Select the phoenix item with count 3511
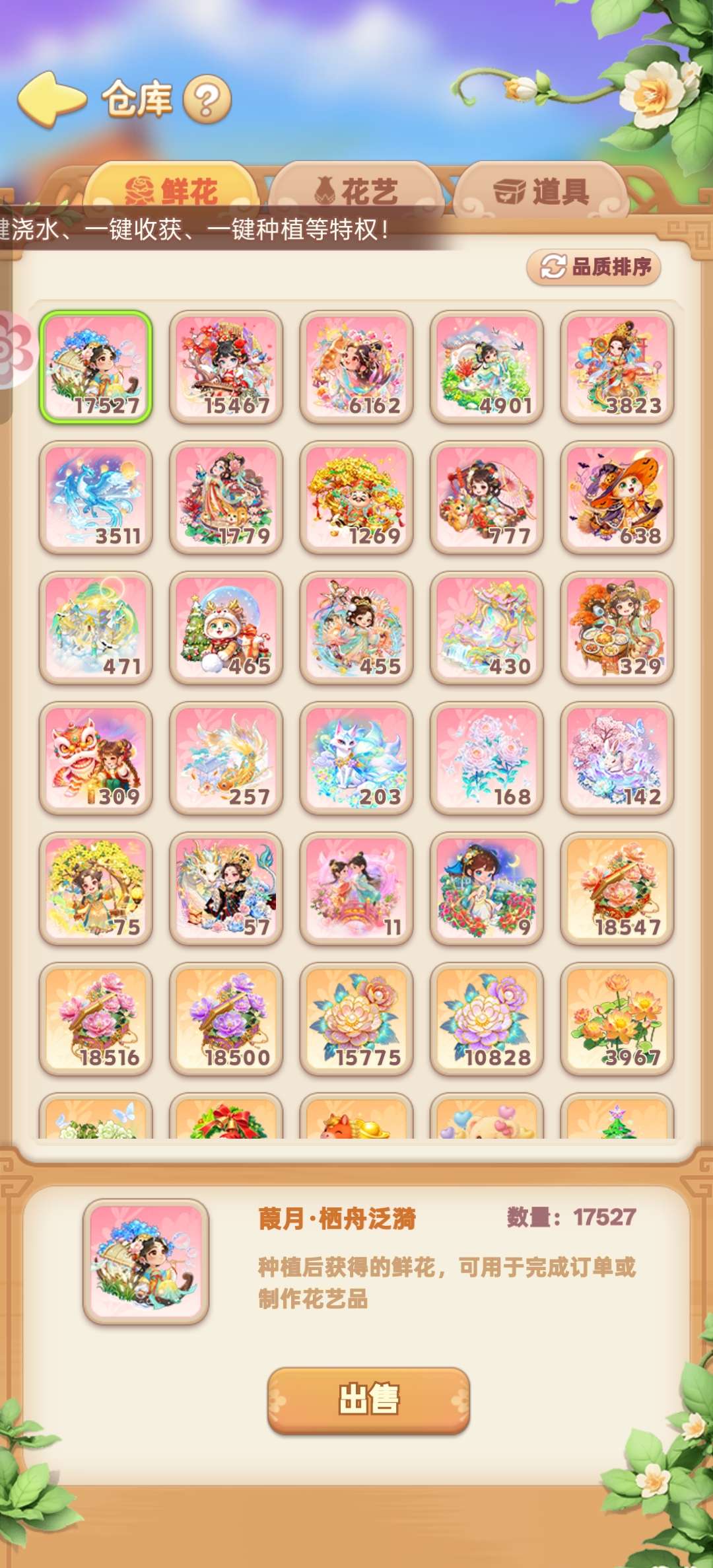The width and height of the screenshot is (713, 1568). click(96, 497)
